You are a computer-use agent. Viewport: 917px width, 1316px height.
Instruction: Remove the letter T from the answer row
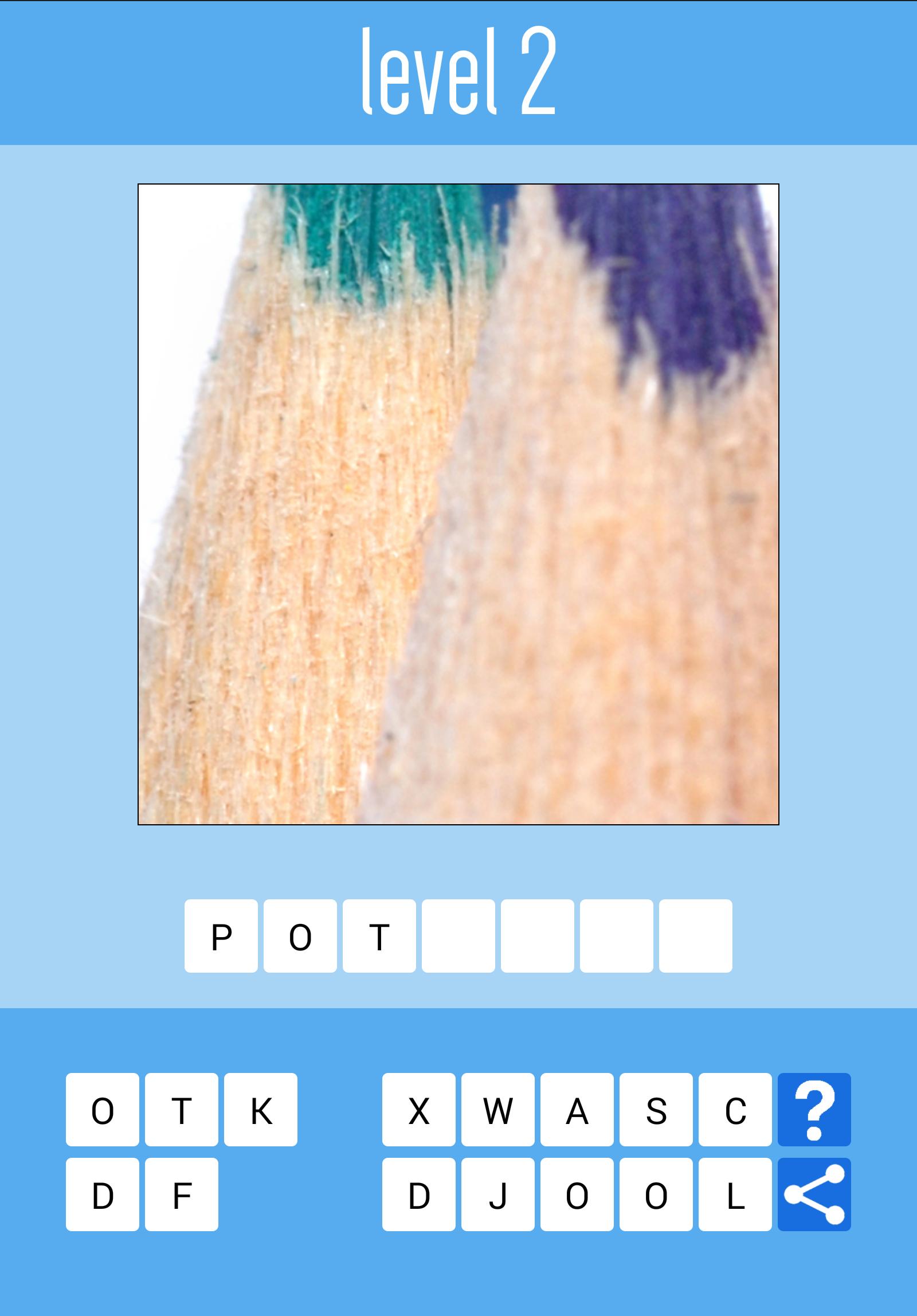point(379,937)
